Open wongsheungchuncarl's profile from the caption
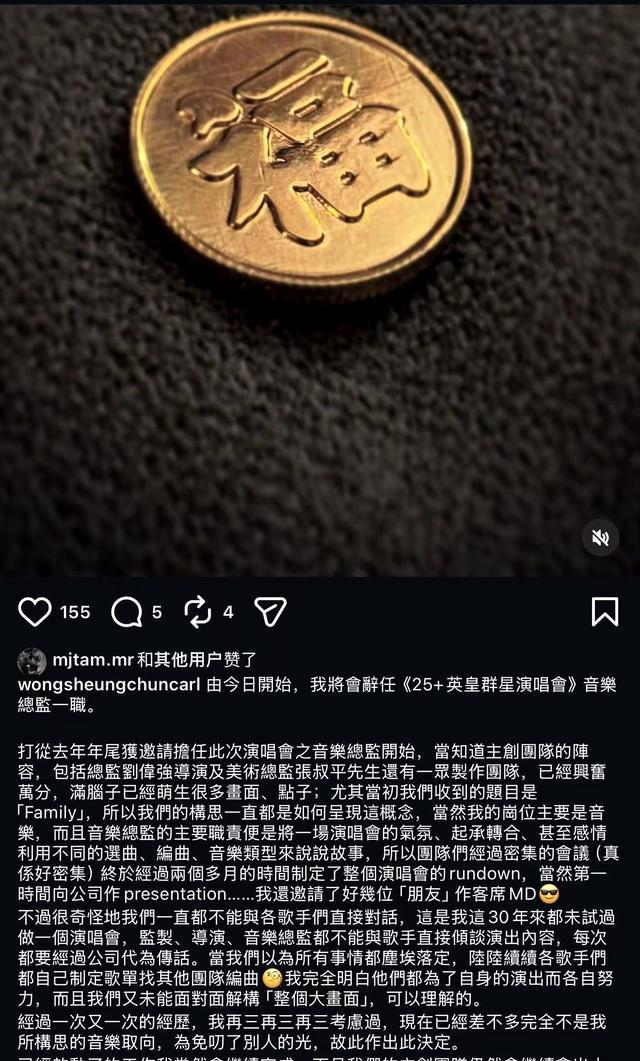640x1061 pixels. click(110, 685)
